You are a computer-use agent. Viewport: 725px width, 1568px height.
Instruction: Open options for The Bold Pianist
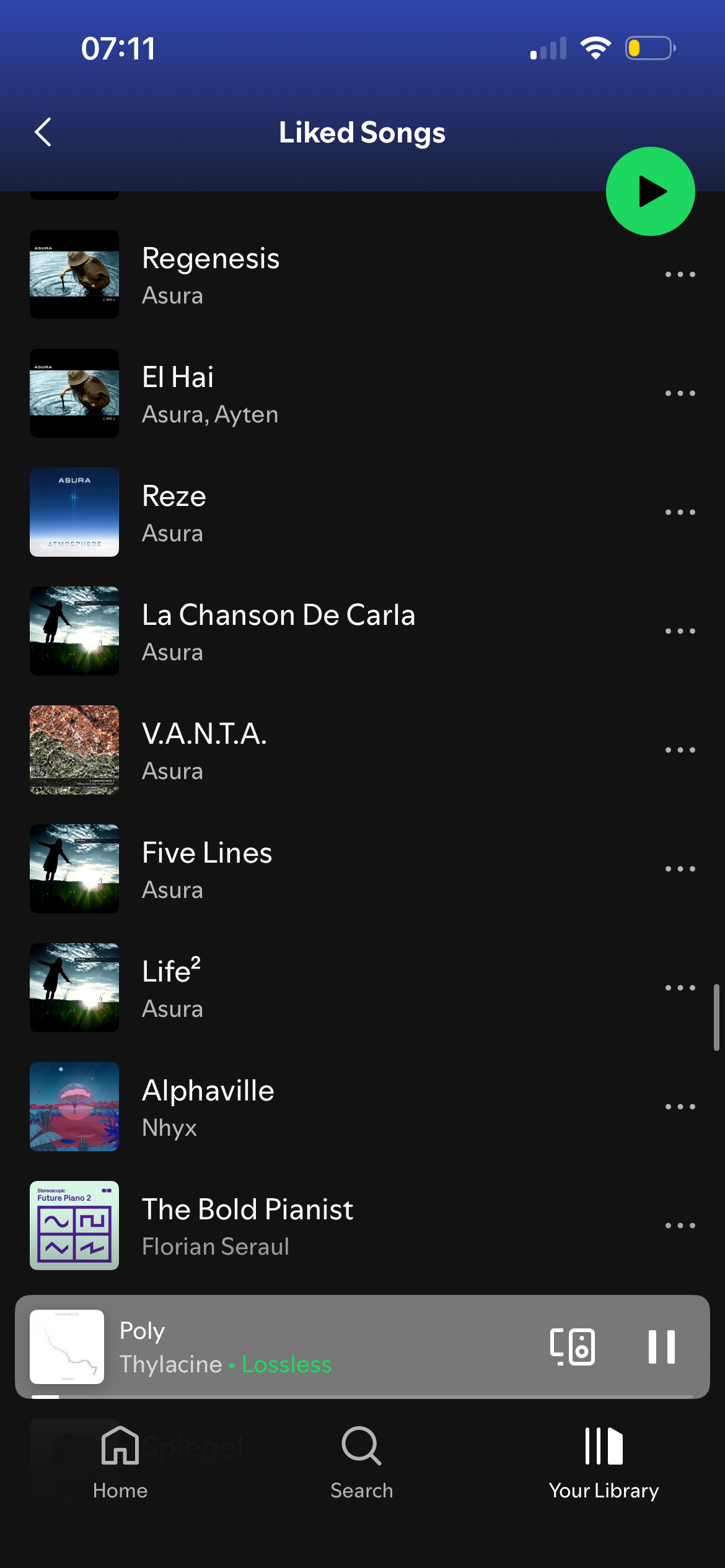click(680, 1226)
